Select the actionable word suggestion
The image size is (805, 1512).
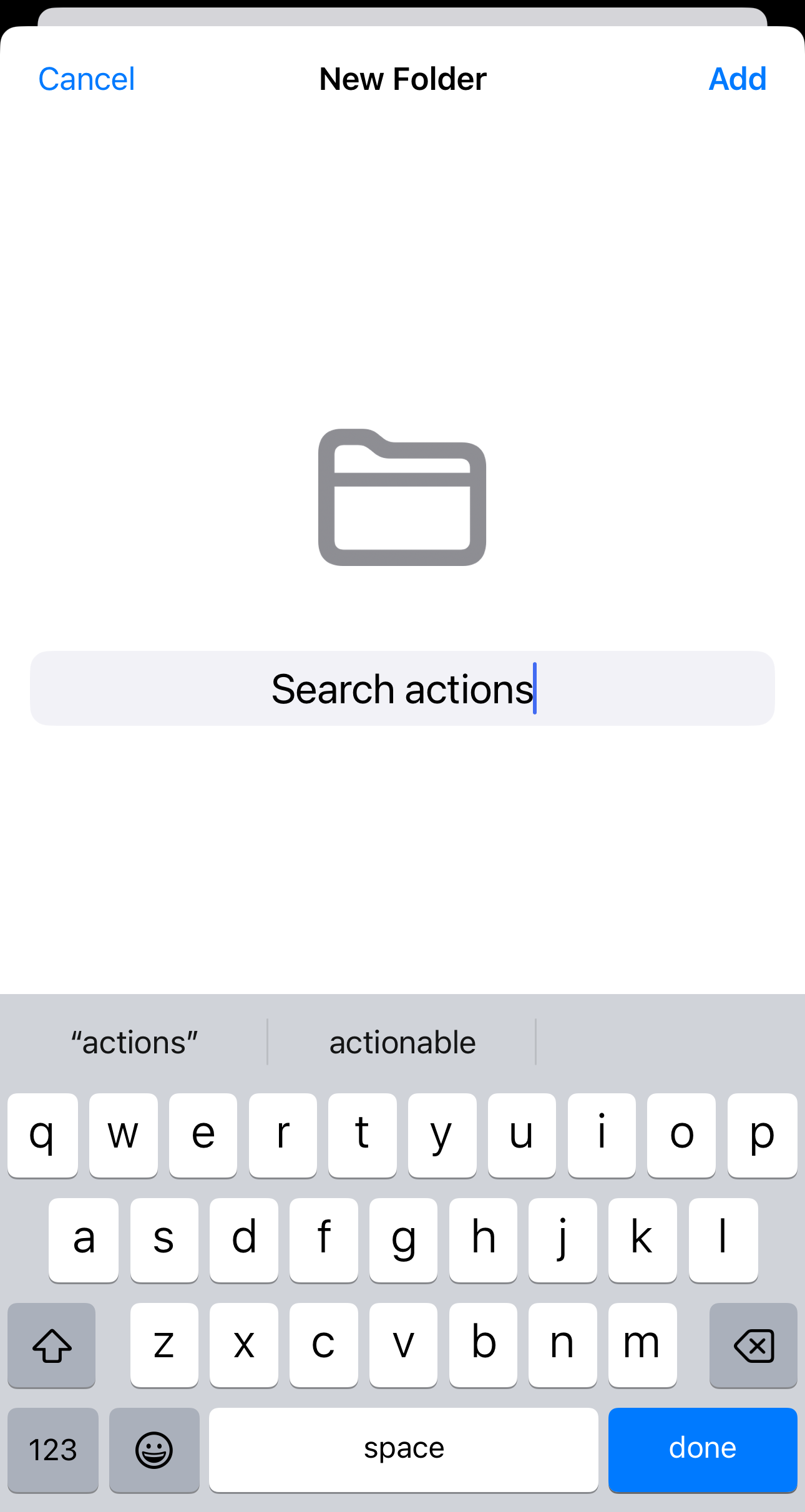tap(402, 1042)
